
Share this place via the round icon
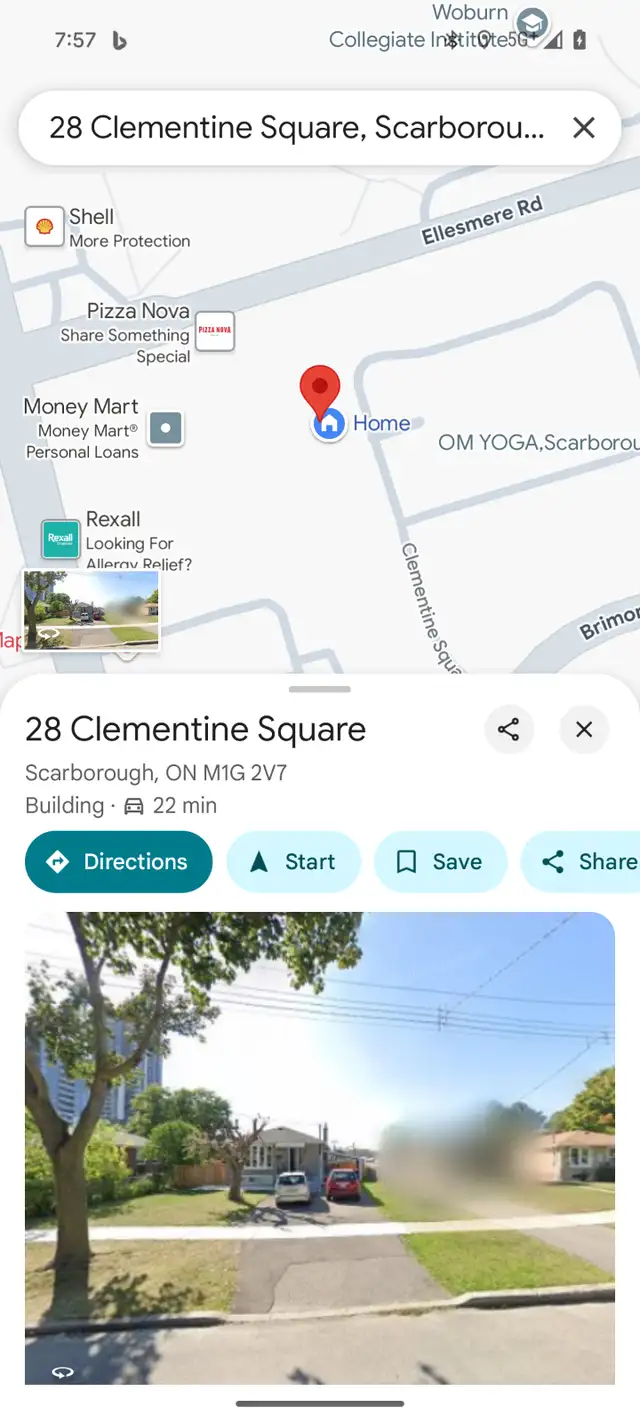coord(509,730)
